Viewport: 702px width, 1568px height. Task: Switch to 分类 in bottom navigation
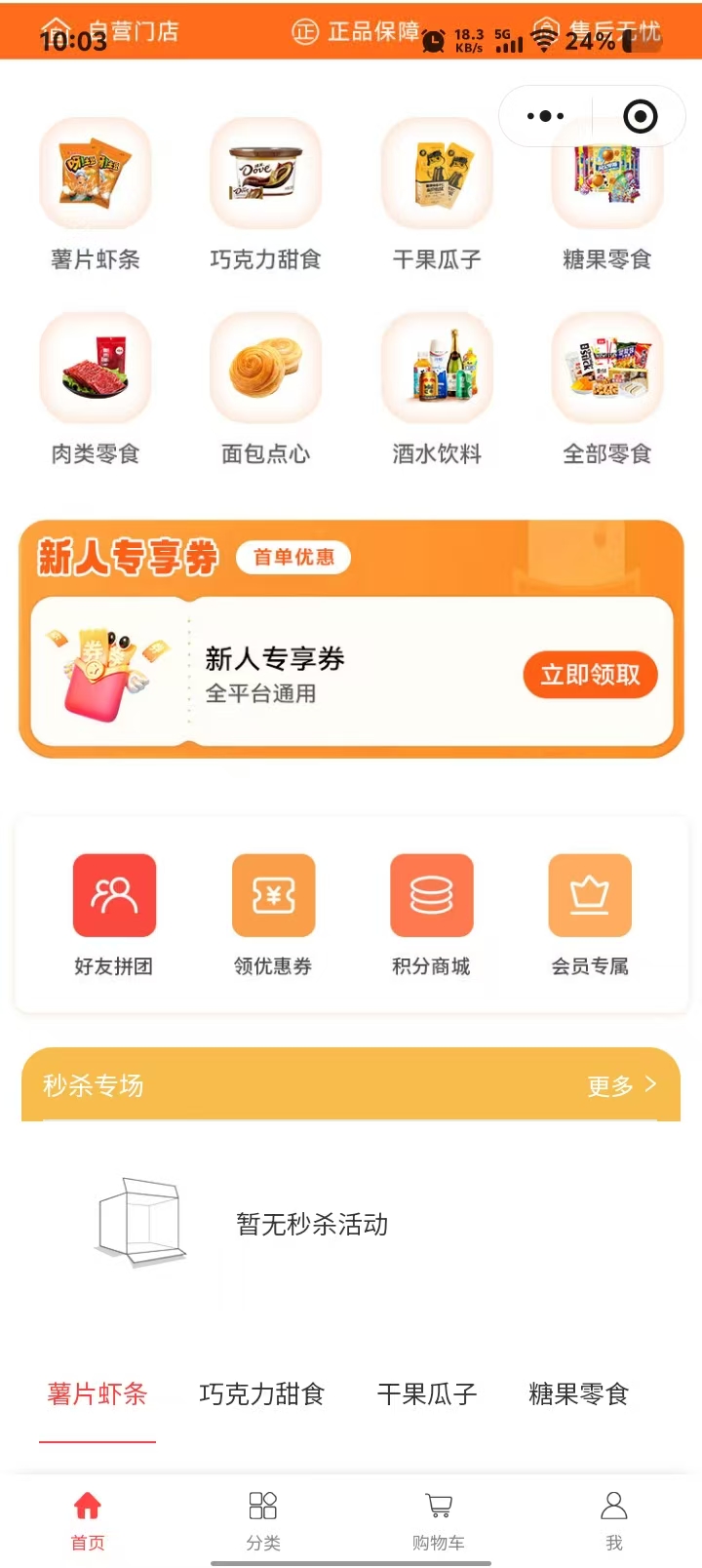point(263,1519)
